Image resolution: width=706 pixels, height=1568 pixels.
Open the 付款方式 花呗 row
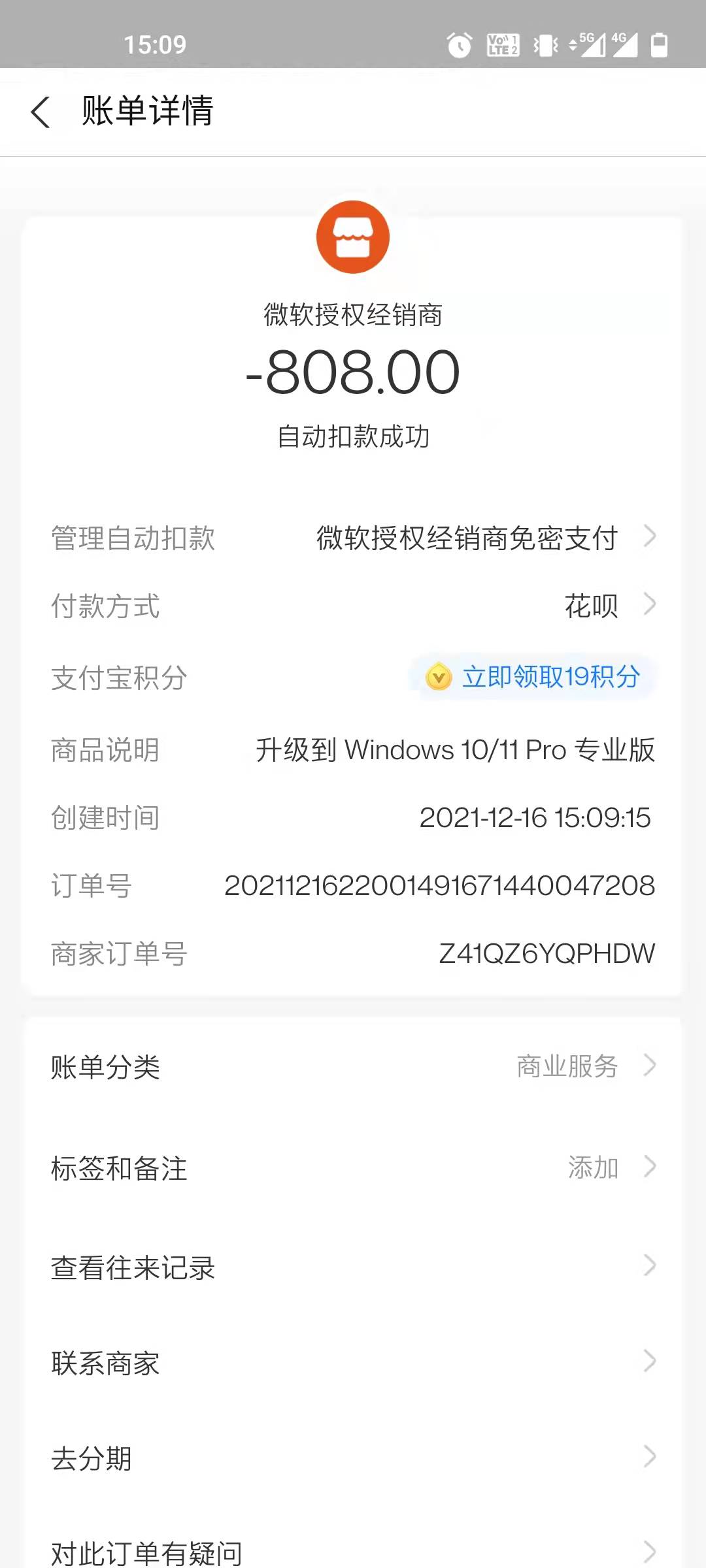coord(353,606)
